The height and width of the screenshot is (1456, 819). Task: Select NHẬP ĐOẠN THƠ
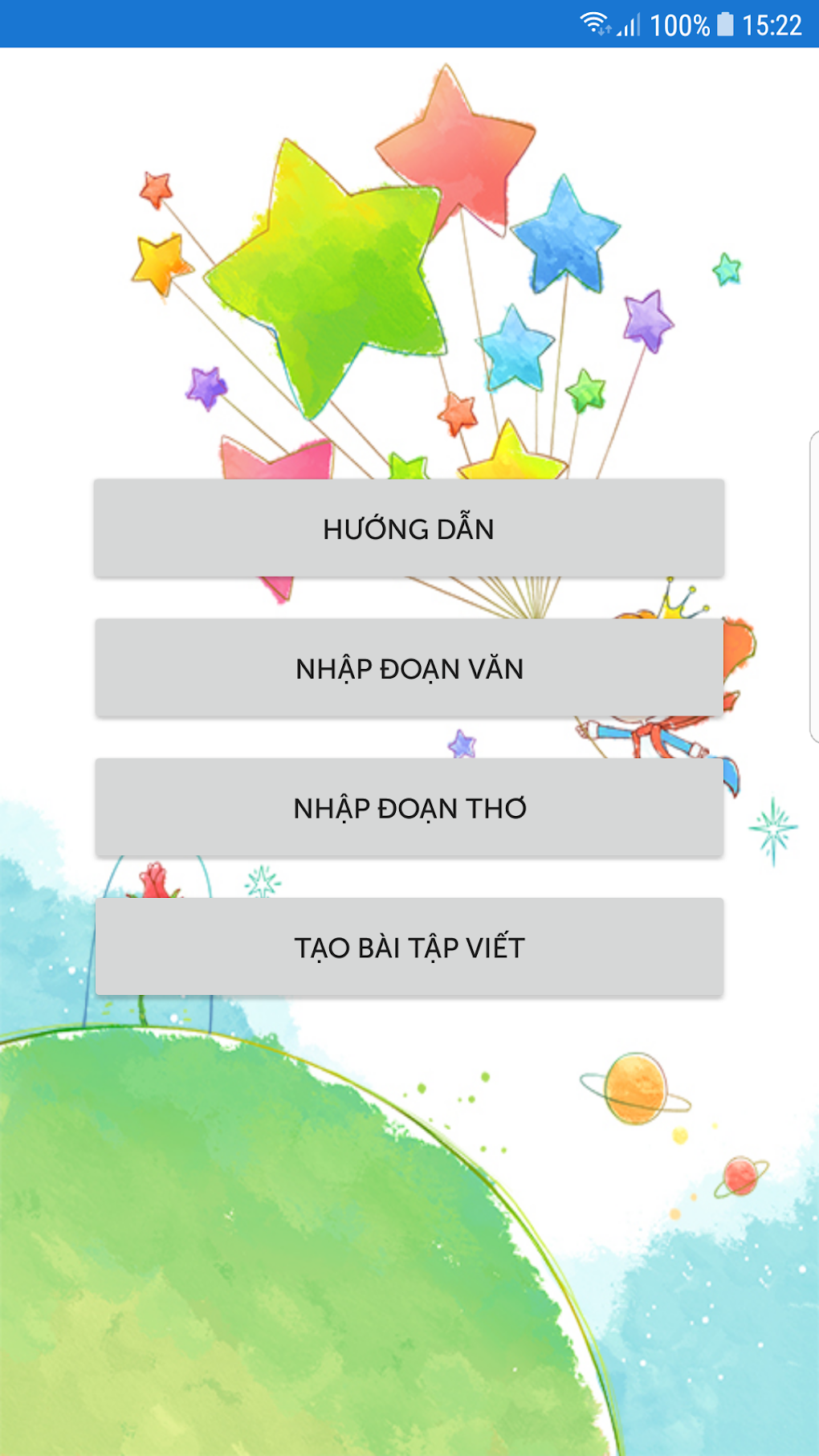coord(409,807)
